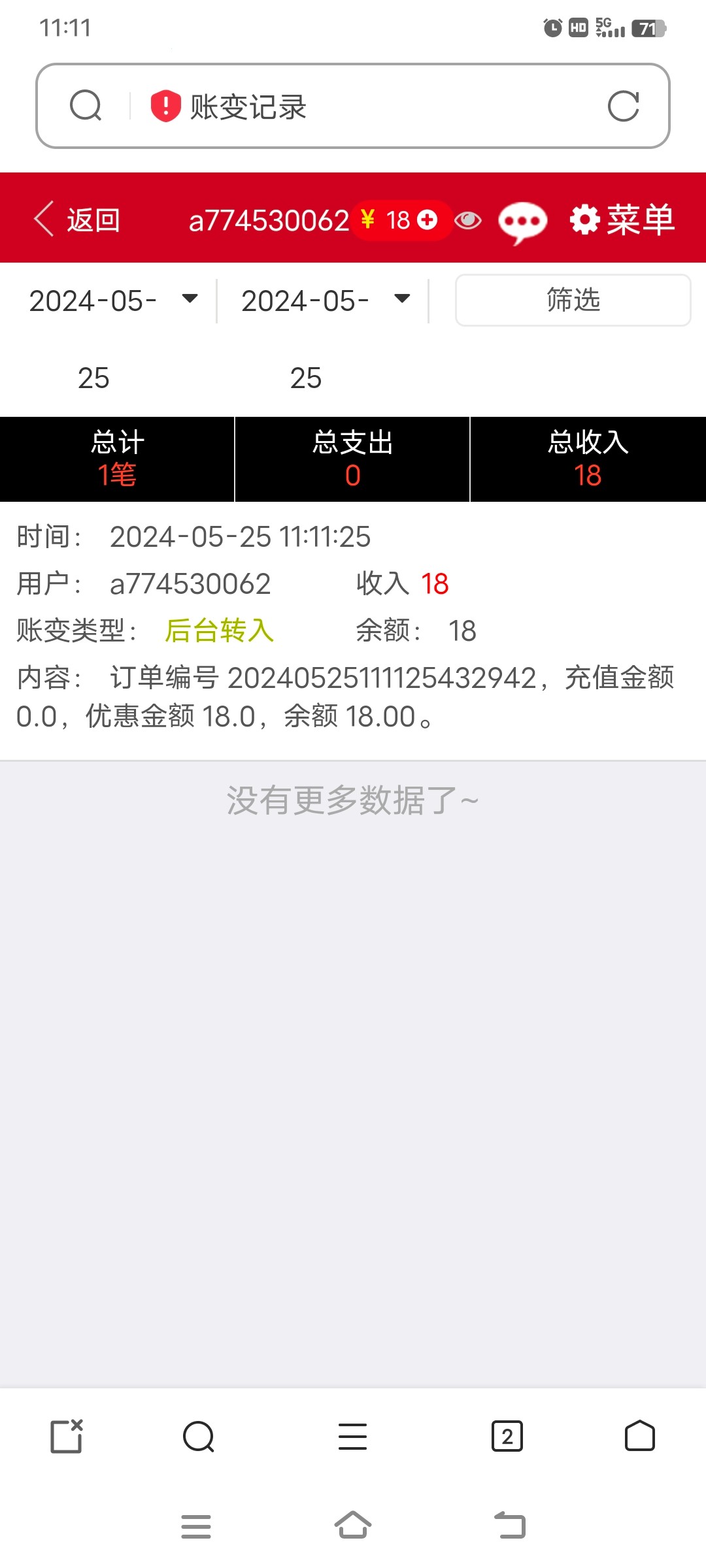Return to the system home screen
This screenshot has height=1568, width=706.
pos(353,1526)
